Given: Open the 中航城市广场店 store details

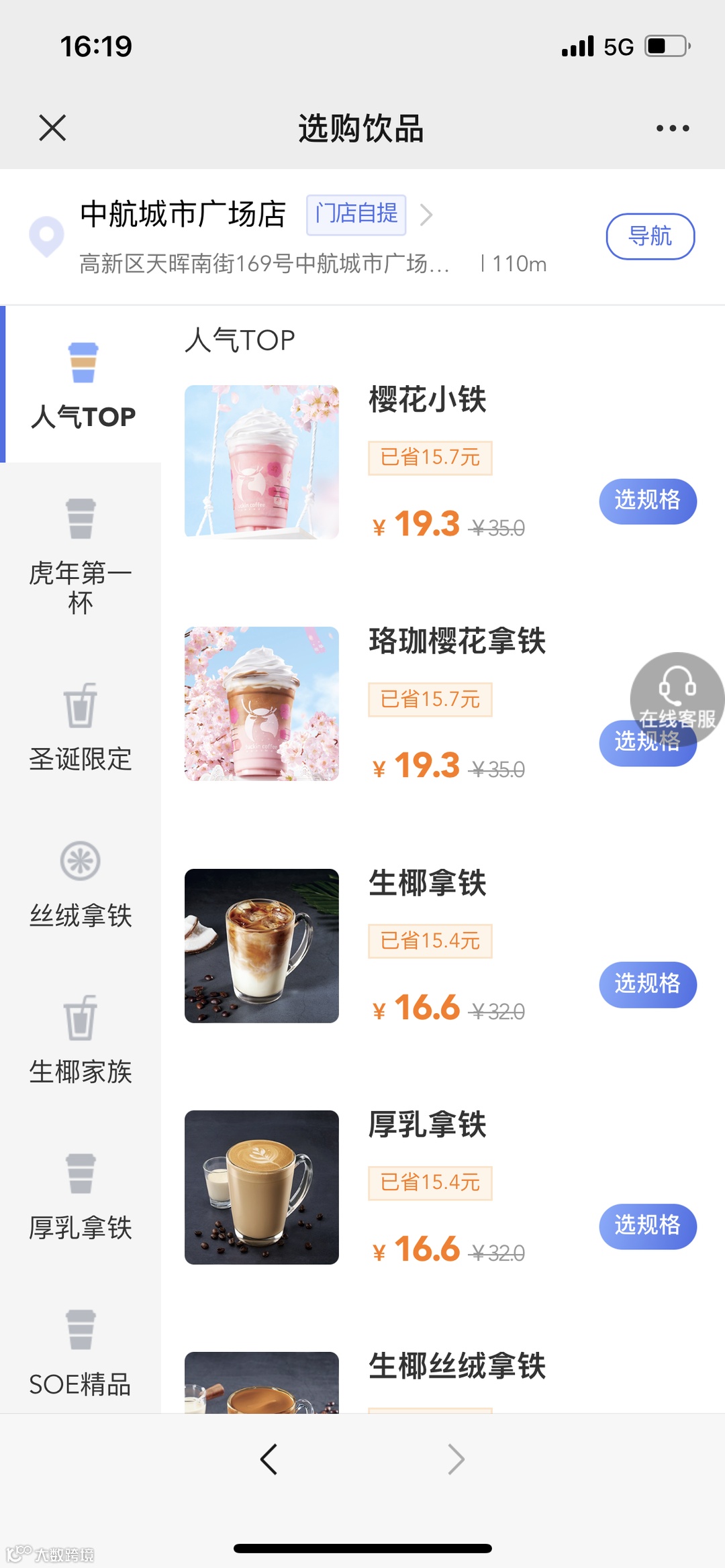Looking at the screenshot, I should pos(183,215).
